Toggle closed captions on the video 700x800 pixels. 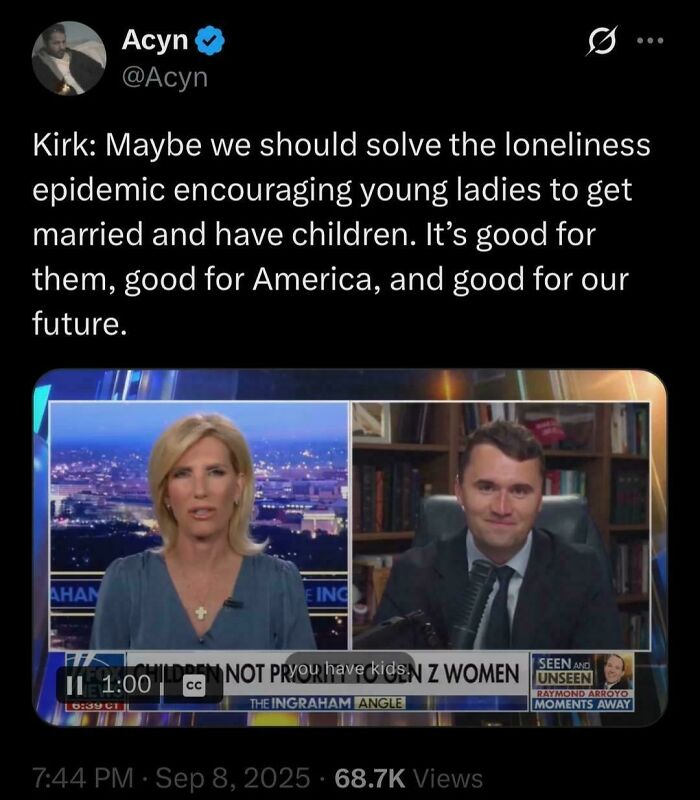(x=191, y=685)
